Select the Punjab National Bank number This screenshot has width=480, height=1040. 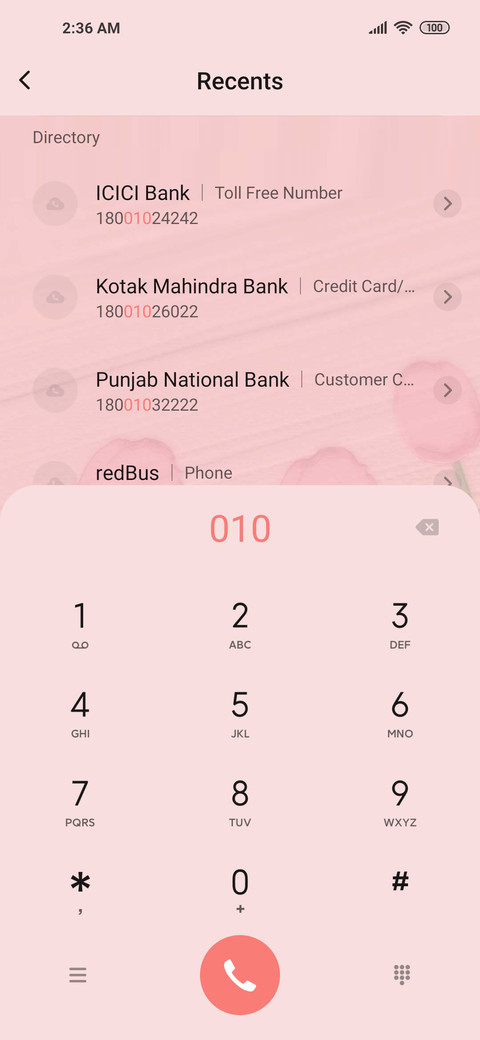[147, 405]
